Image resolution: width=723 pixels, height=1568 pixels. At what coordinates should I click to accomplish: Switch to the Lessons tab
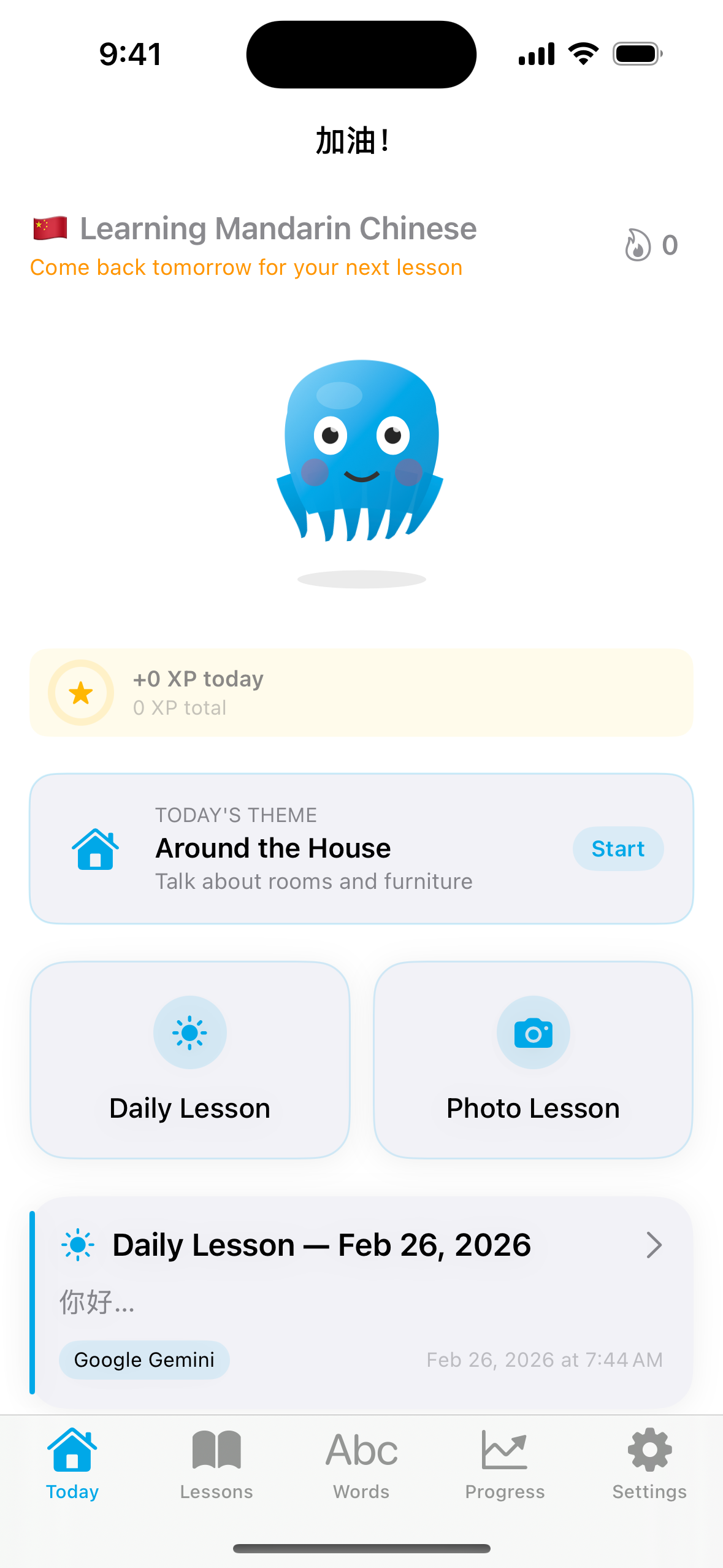(x=216, y=1464)
